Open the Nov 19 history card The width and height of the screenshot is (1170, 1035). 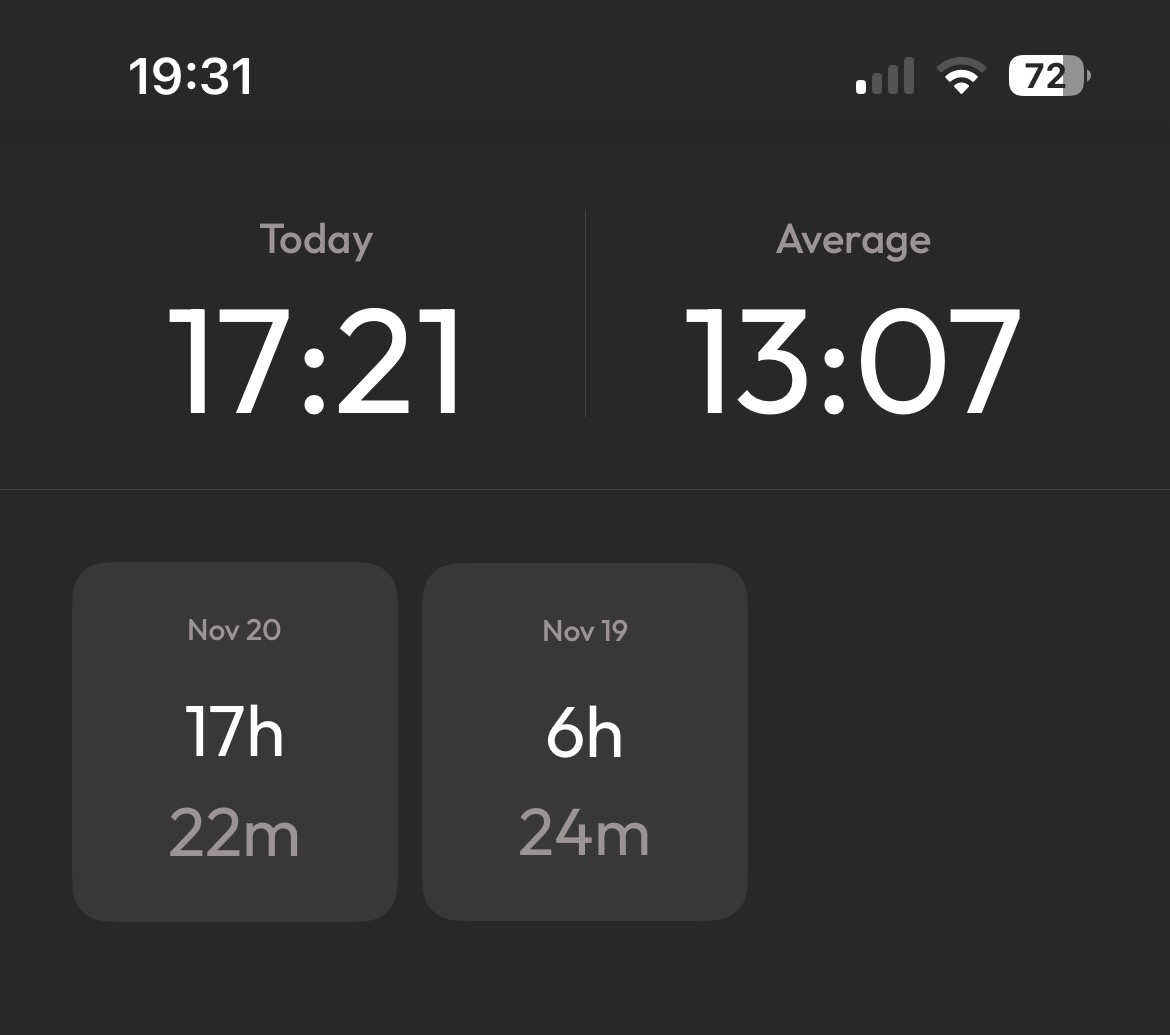pos(585,742)
